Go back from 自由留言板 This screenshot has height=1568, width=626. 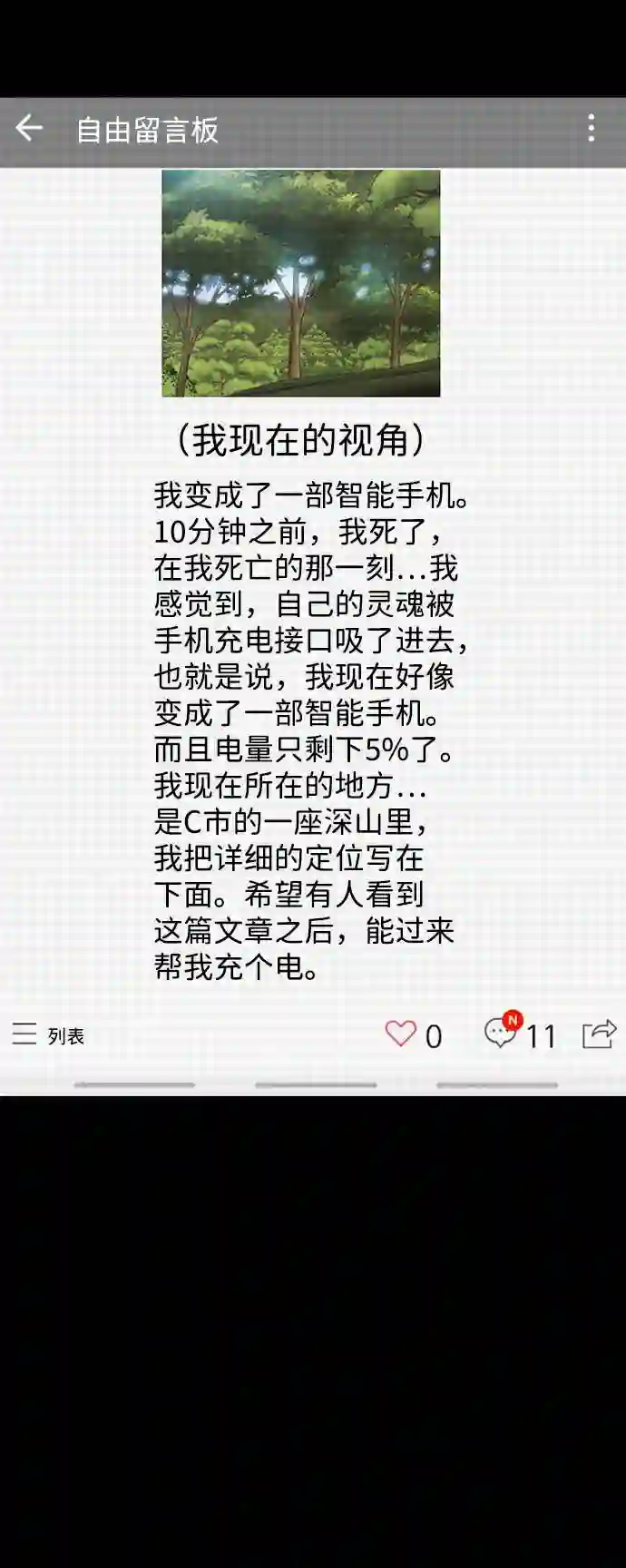29,129
